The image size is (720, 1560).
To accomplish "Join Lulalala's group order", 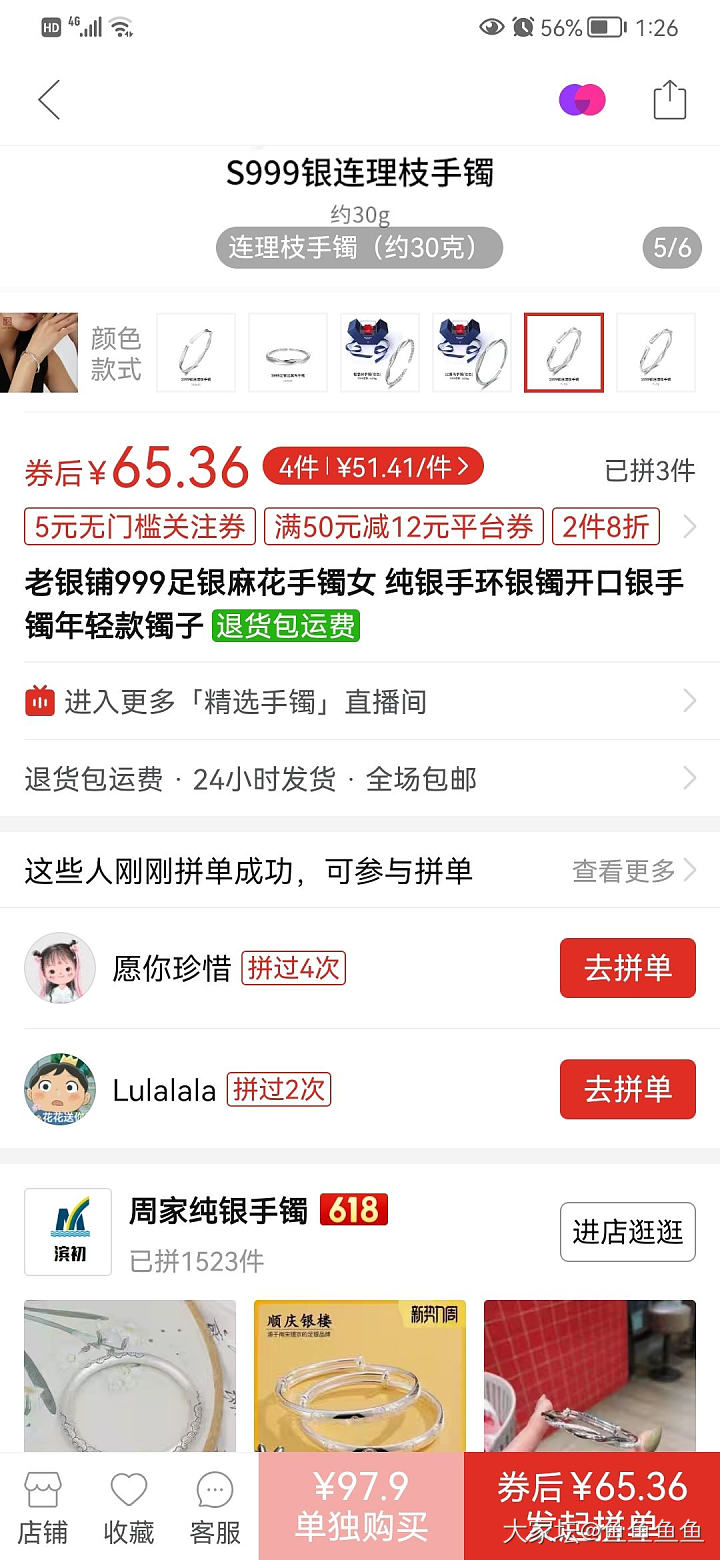I will coord(627,1089).
